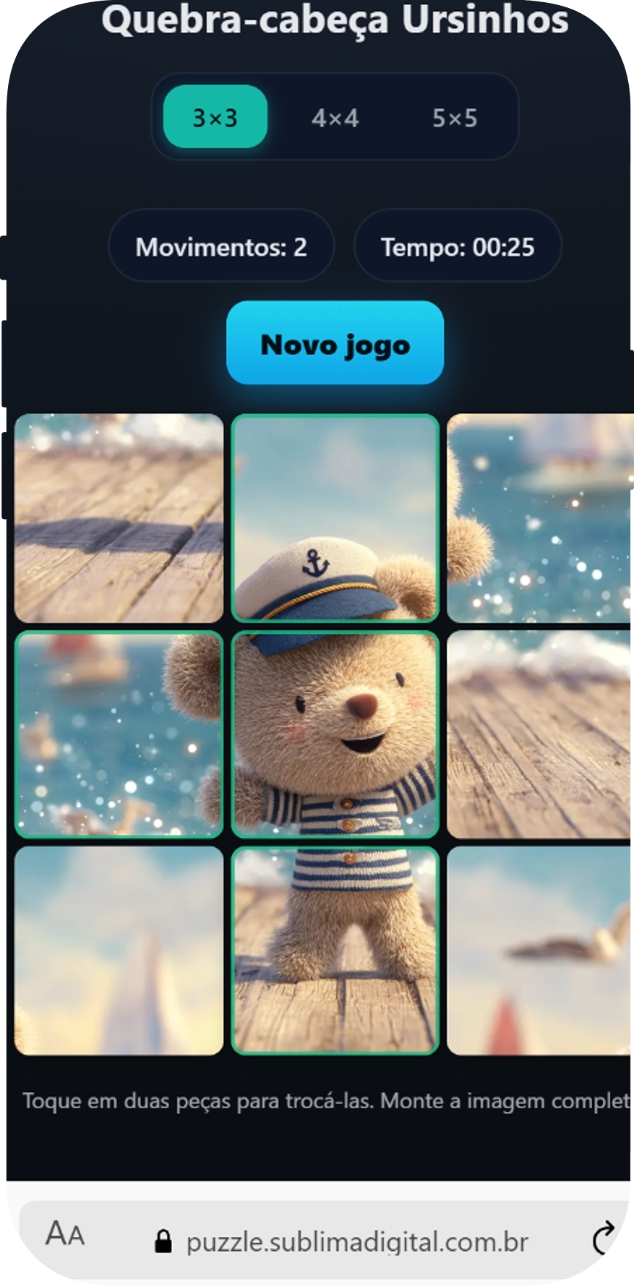Switch to the 4×4 grid size

[x=334, y=118]
